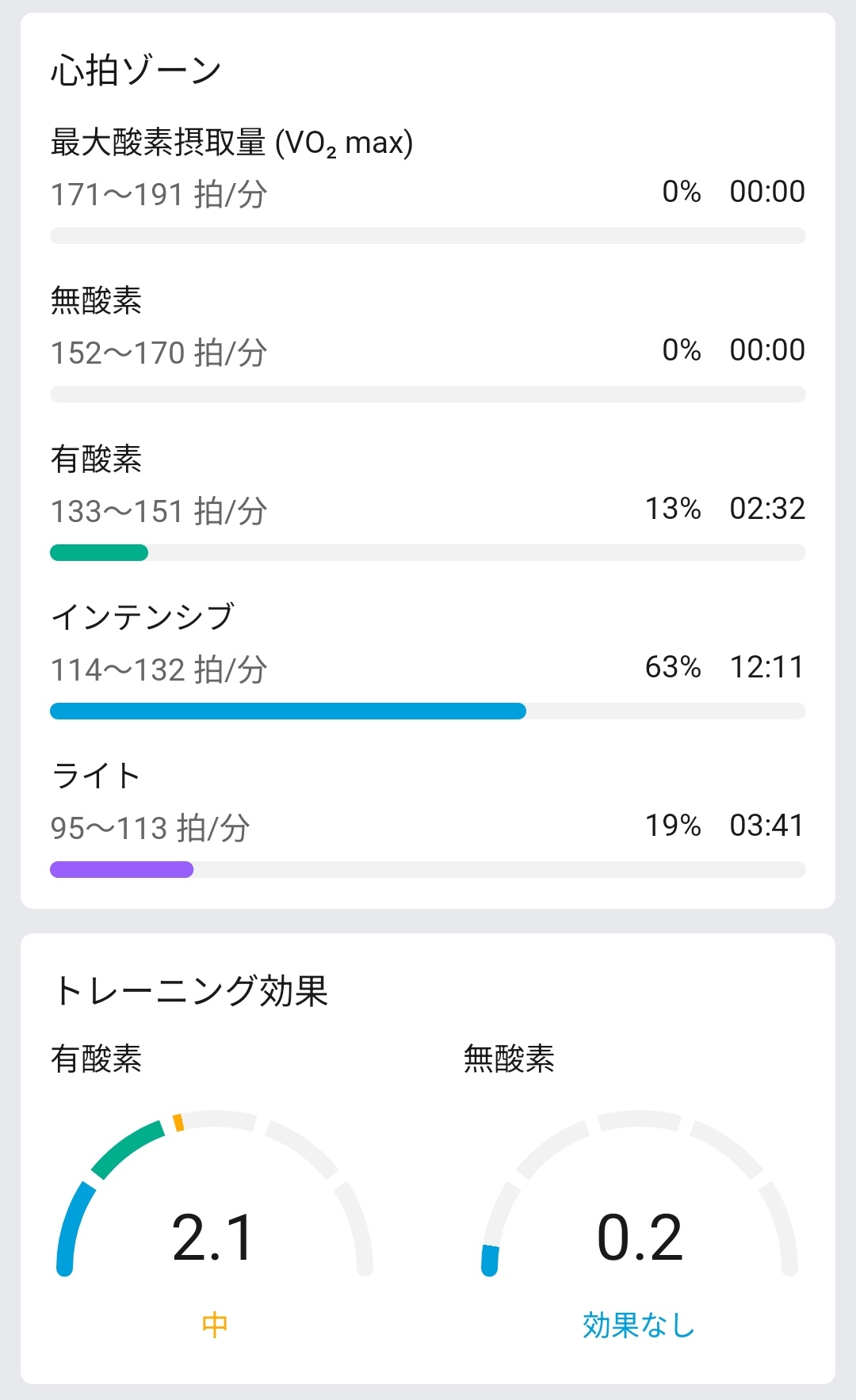Open the トレーニング効果 training effect card
The height and width of the screenshot is (1400, 856).
click(428, 1158)
